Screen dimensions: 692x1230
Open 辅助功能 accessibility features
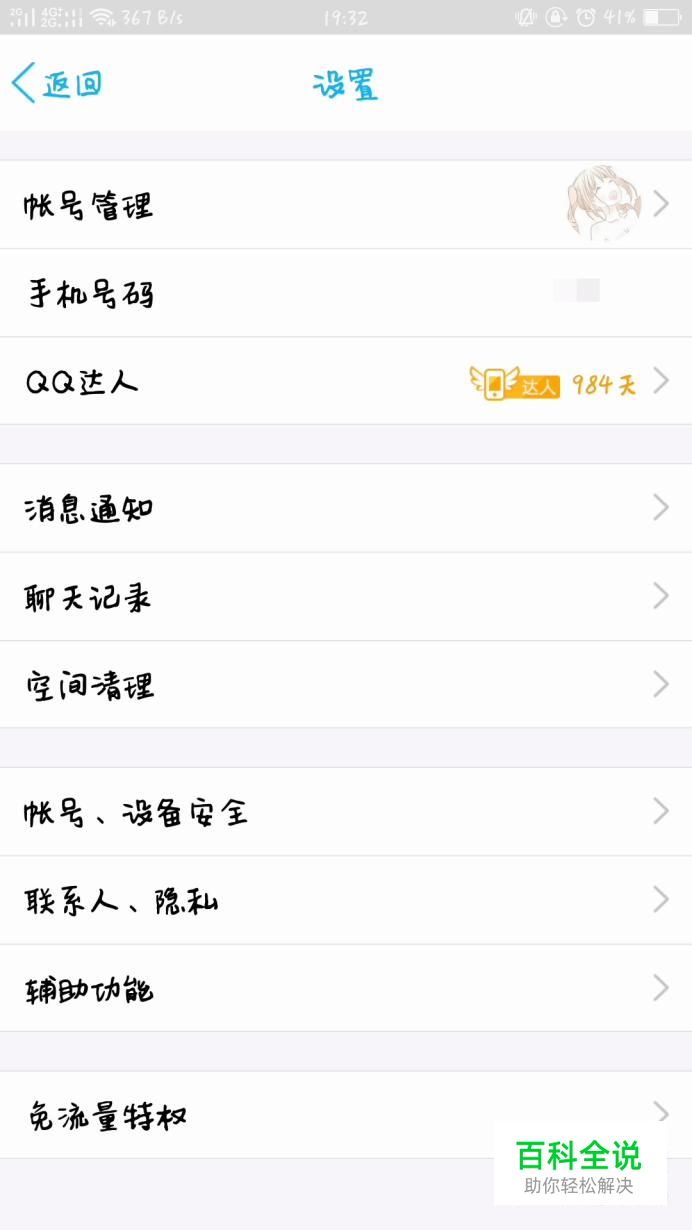click(346, 989)
